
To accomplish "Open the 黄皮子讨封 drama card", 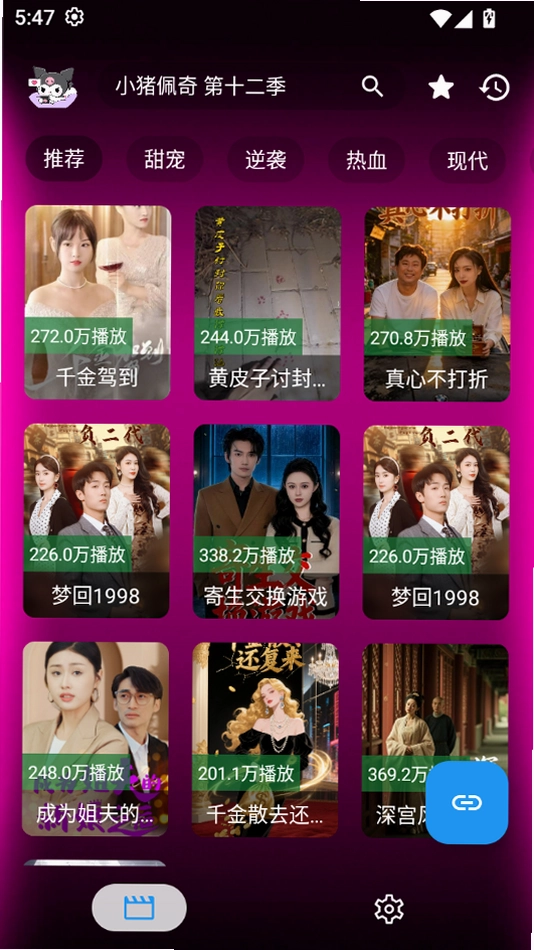I will [x=267, y=303].
